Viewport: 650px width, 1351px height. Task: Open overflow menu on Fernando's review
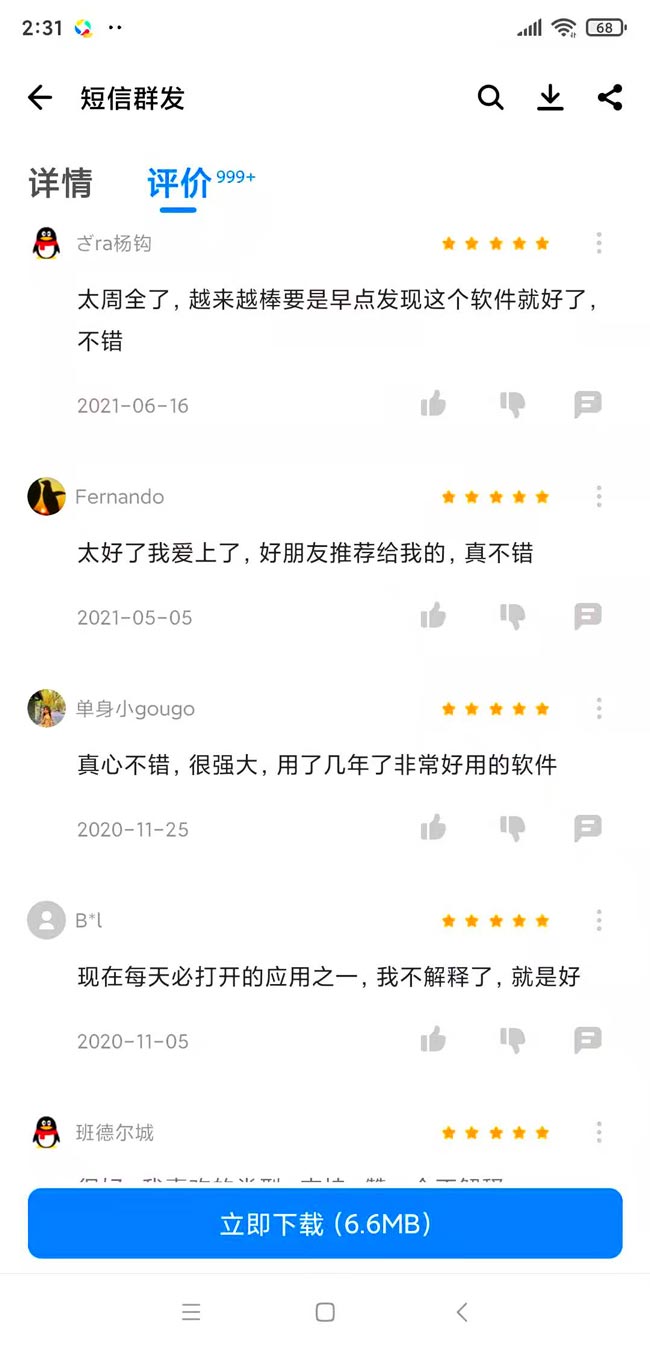(598, 496)
